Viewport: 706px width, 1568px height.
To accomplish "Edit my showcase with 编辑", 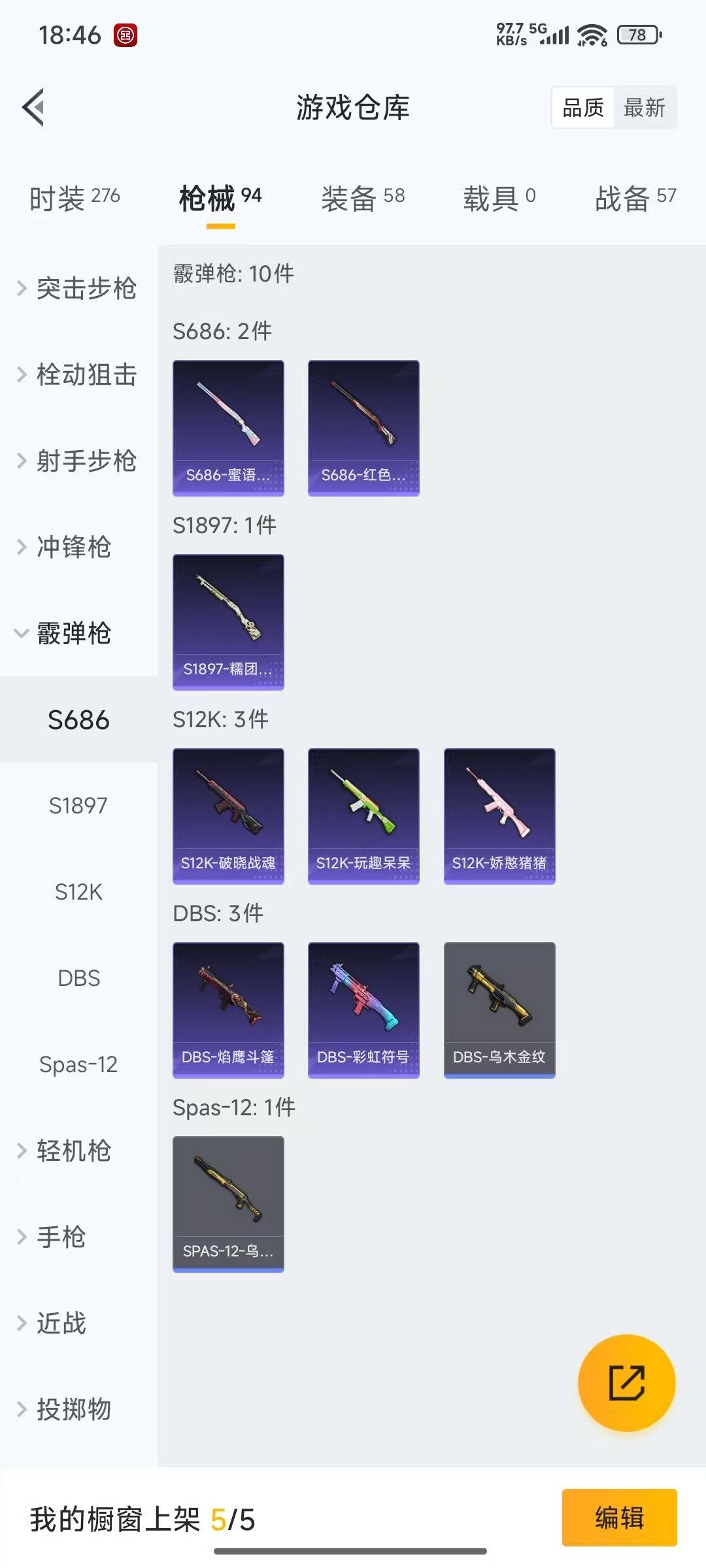I will (x=619, y=1517).
